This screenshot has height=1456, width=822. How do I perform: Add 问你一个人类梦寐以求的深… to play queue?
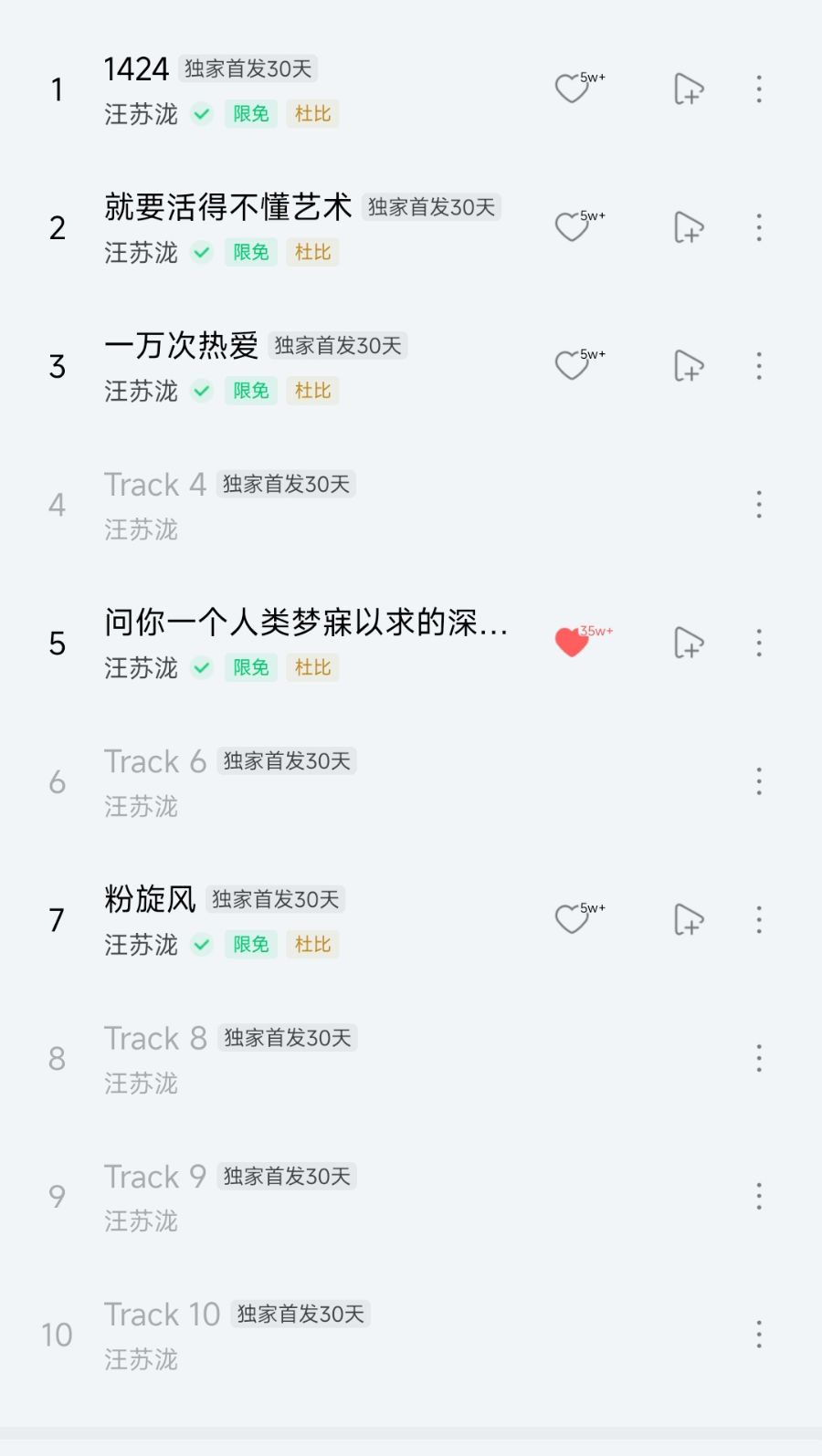coord(689,643)
